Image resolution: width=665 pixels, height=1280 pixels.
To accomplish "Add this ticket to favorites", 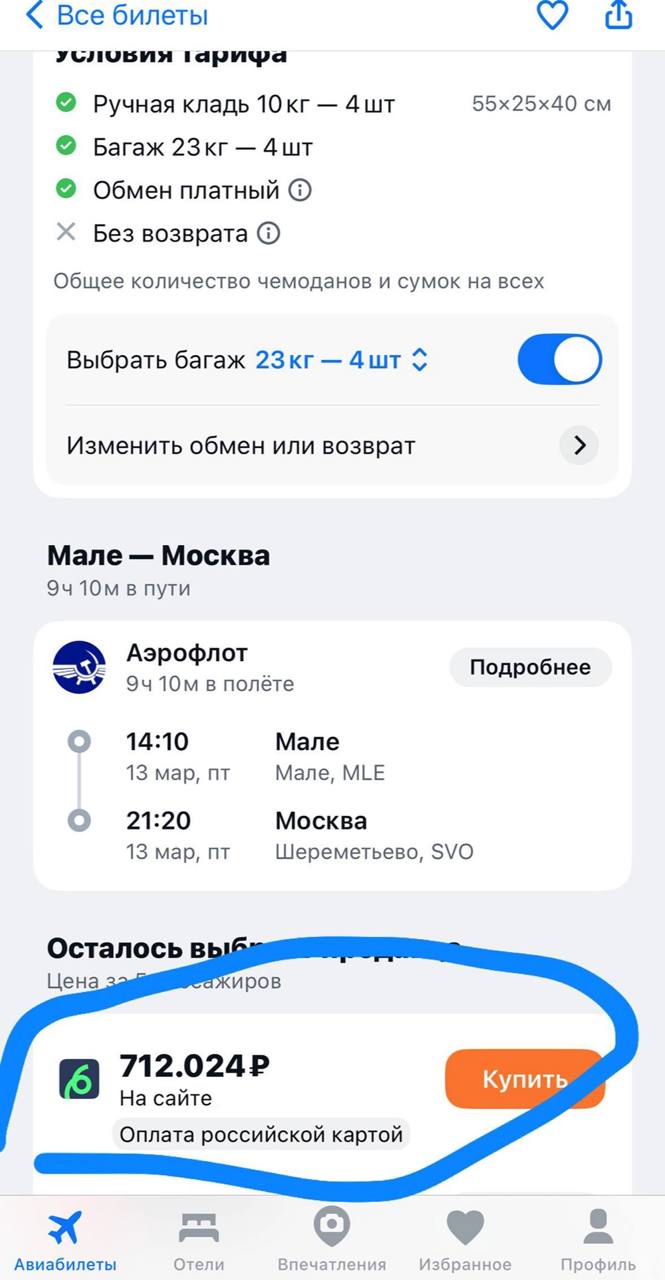I will [x=552, y=15].
